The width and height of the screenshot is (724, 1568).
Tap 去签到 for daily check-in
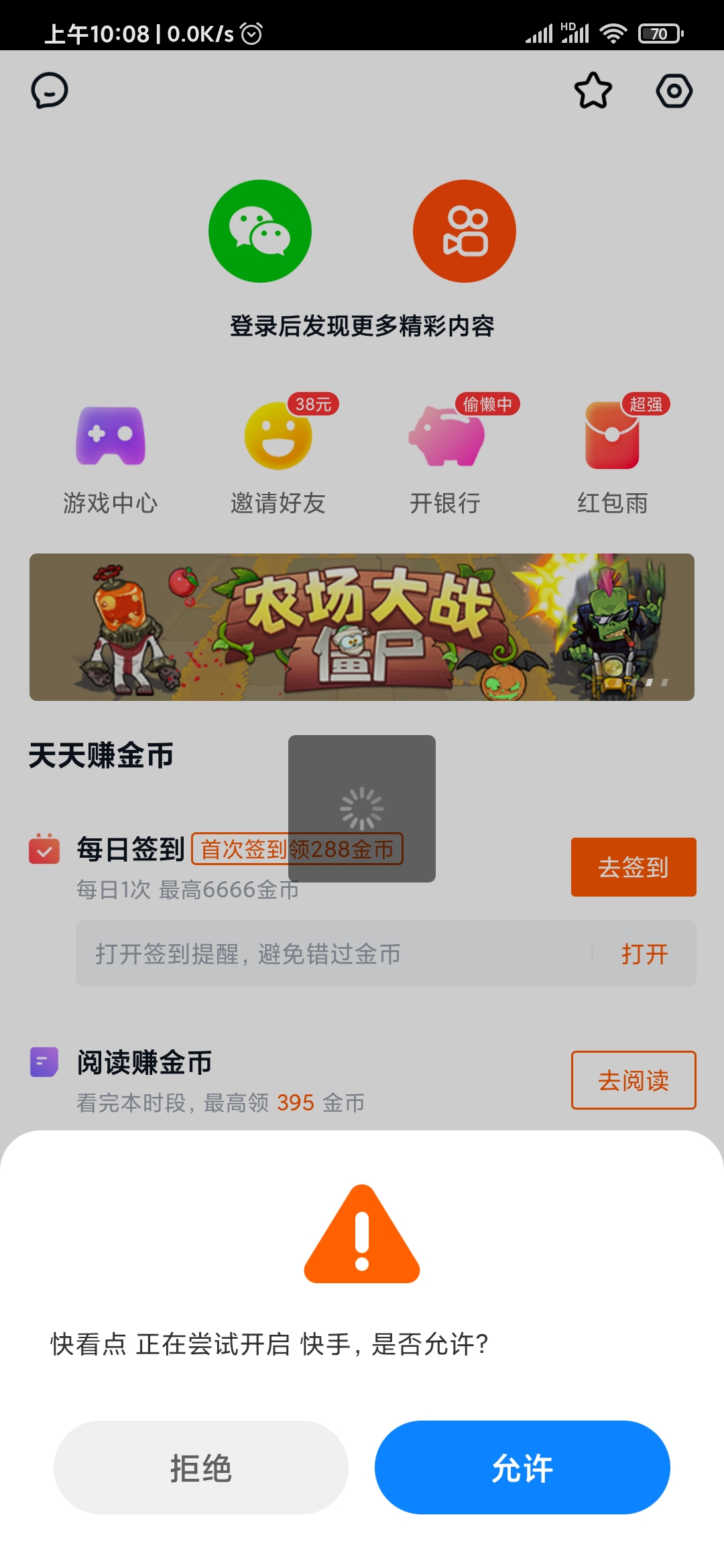coord(633,867)
